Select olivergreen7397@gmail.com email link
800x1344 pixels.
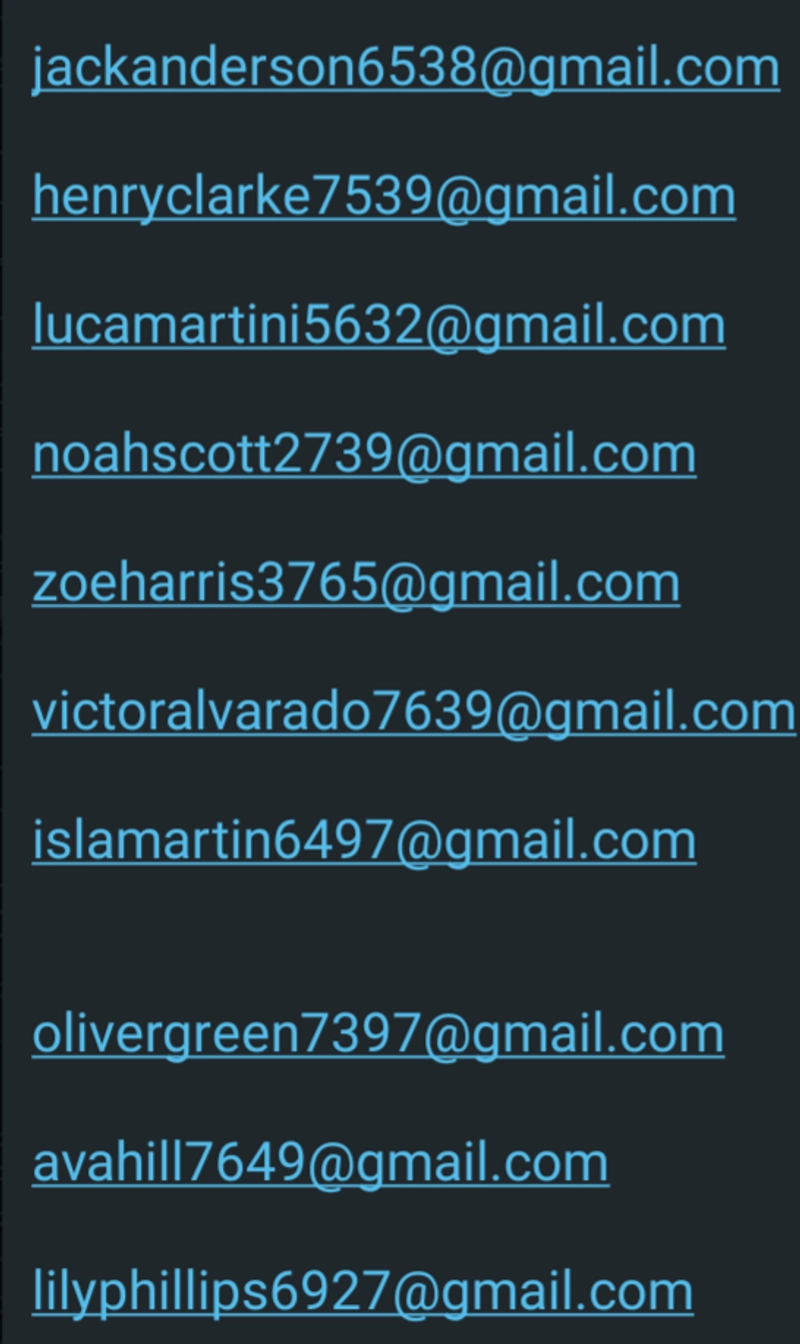pyautogui.click(x=378, y=1036)
